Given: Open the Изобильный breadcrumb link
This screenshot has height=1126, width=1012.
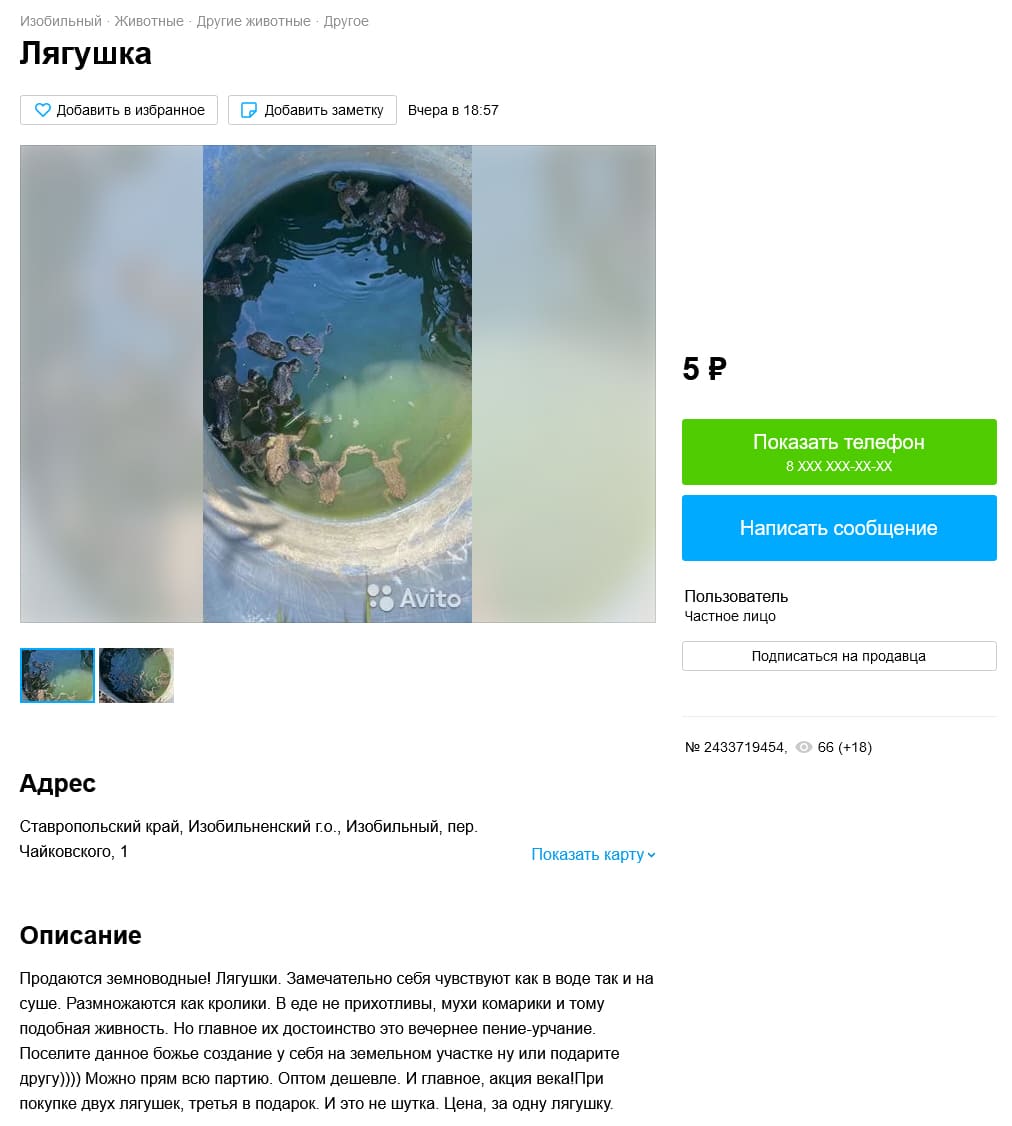Looking at the screenshot, I should click(60, 21).
